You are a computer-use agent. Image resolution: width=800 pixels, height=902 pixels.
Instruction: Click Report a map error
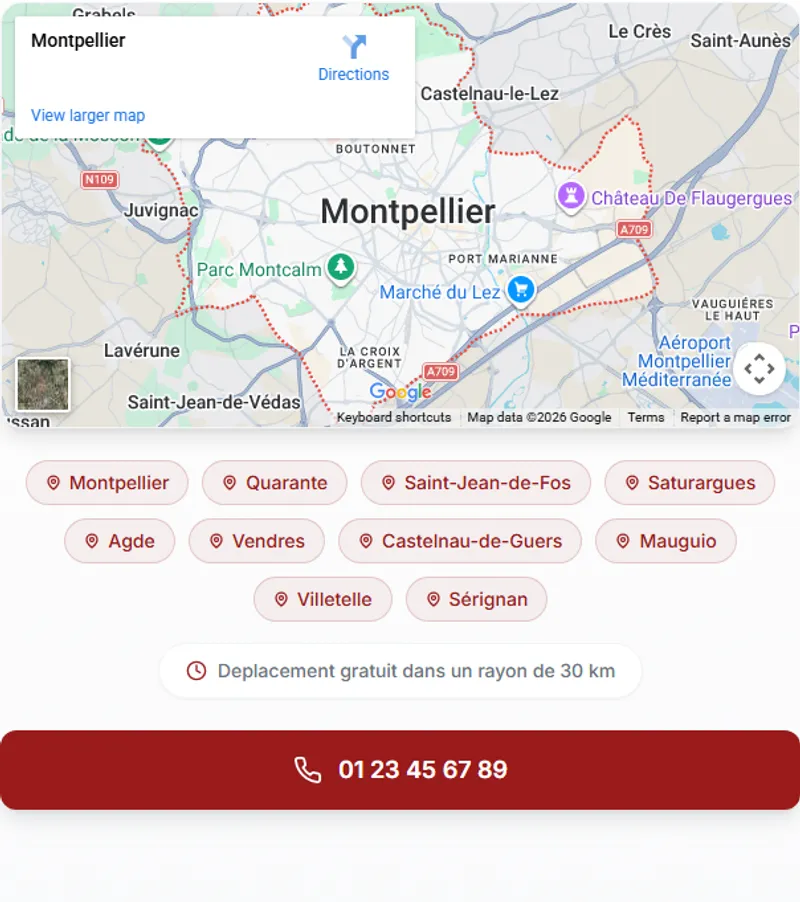736,417
